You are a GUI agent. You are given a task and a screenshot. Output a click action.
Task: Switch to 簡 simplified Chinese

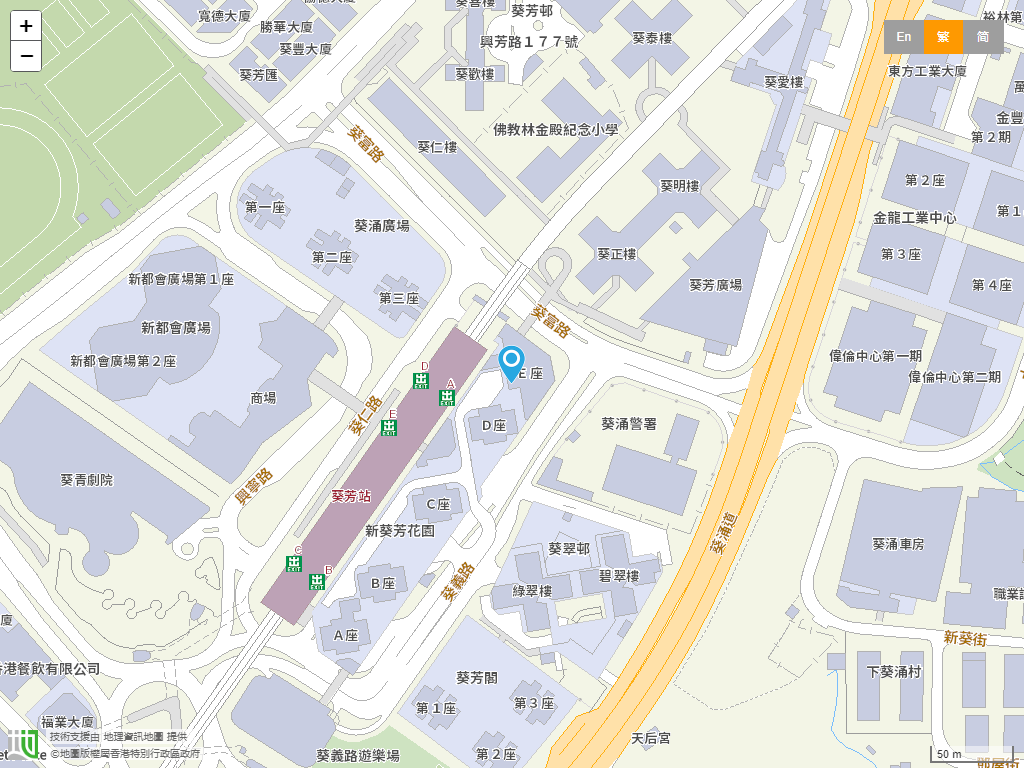(984, 37)
